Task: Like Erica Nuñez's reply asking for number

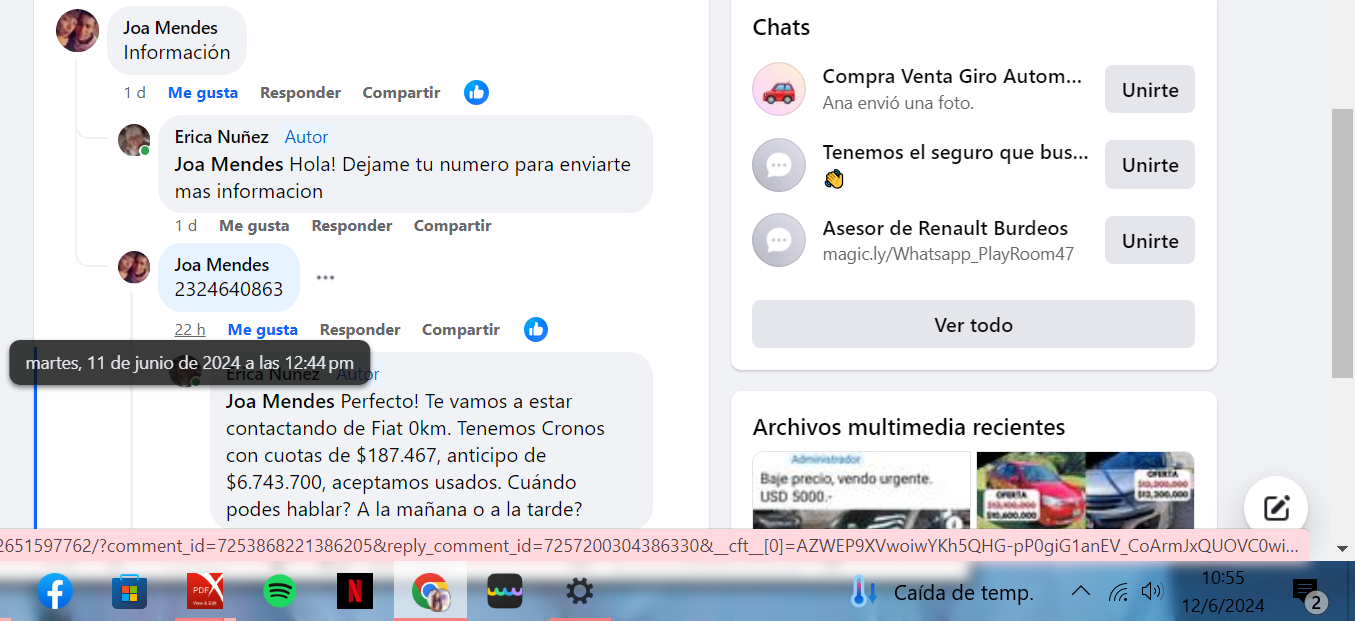Action: 254,226
